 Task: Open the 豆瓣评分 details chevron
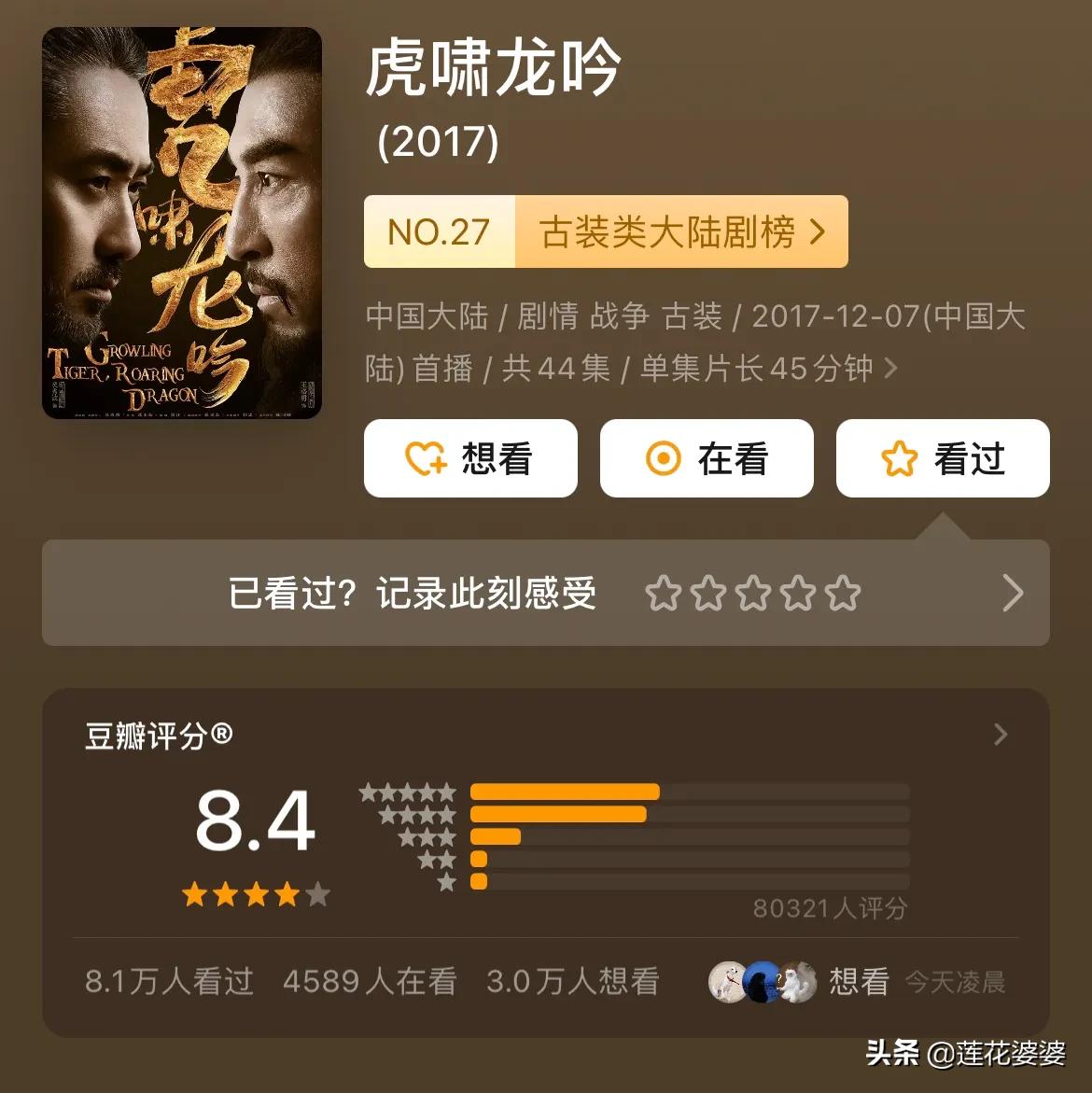(1001, 735)
